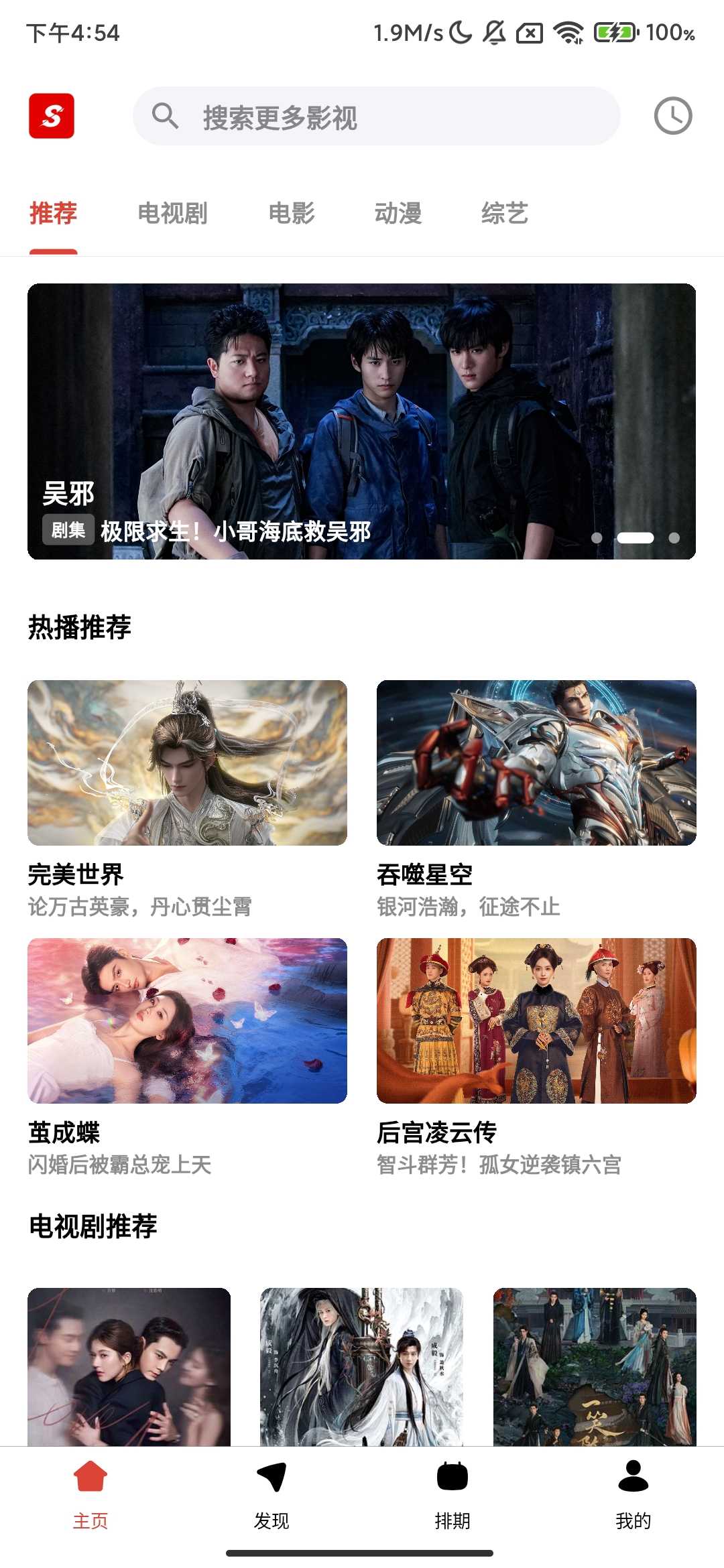Tap the 搜索更多影视 search box

pos(375,117)
